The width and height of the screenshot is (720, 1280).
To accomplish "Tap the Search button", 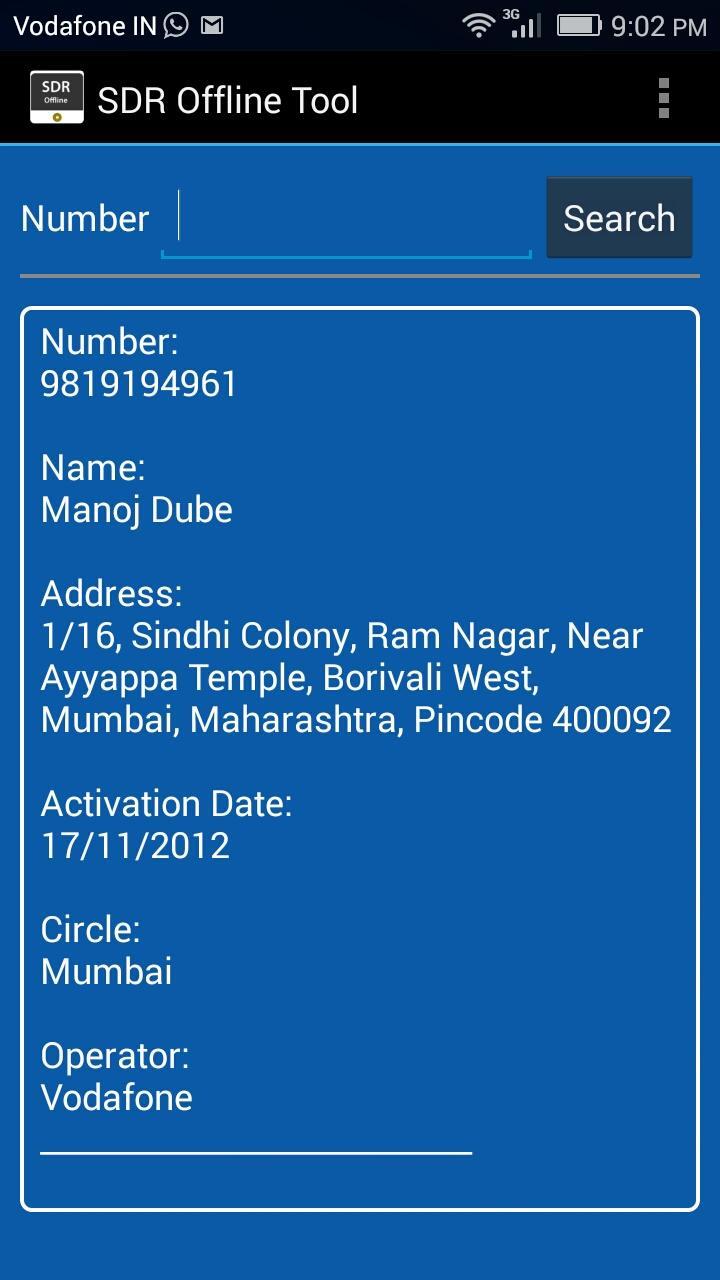I will point(619,218).
